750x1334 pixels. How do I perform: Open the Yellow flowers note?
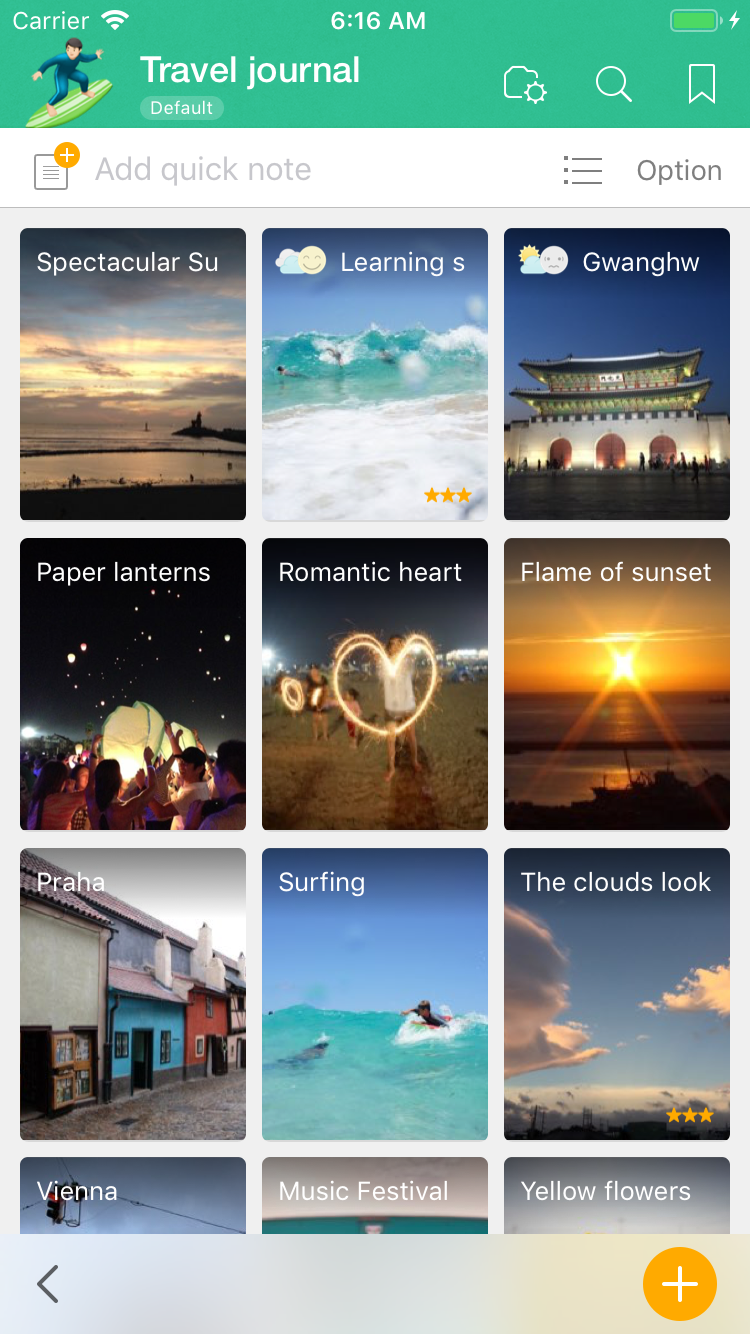coord(617,1196)
